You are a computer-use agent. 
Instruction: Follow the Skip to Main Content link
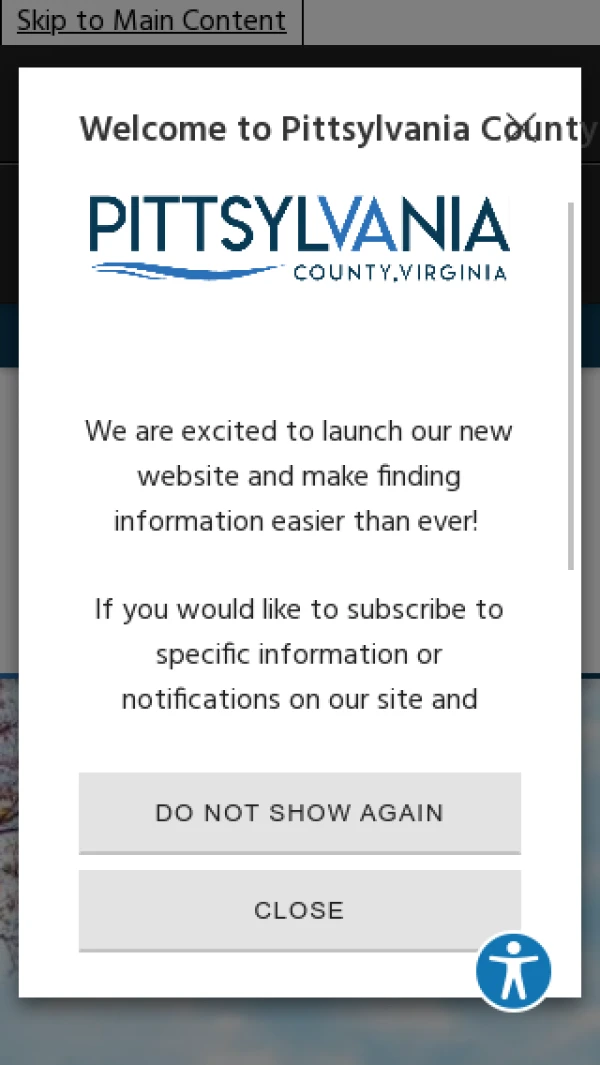tap(151, 21)
